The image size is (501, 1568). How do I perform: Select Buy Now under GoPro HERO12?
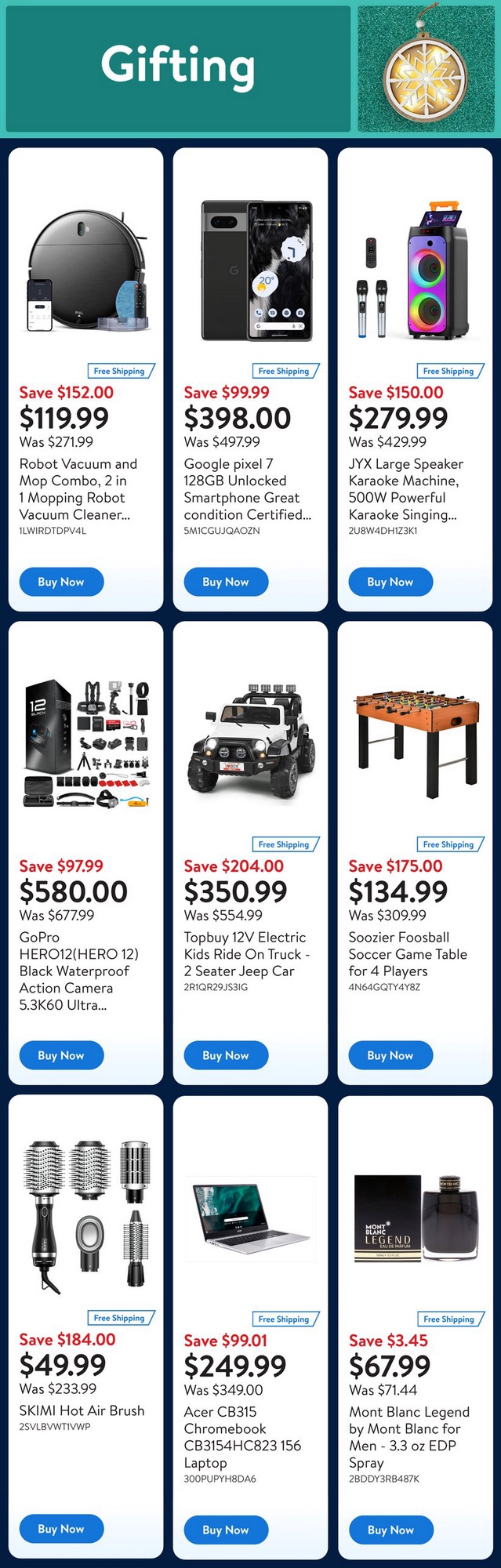[x=61, y=1055]
